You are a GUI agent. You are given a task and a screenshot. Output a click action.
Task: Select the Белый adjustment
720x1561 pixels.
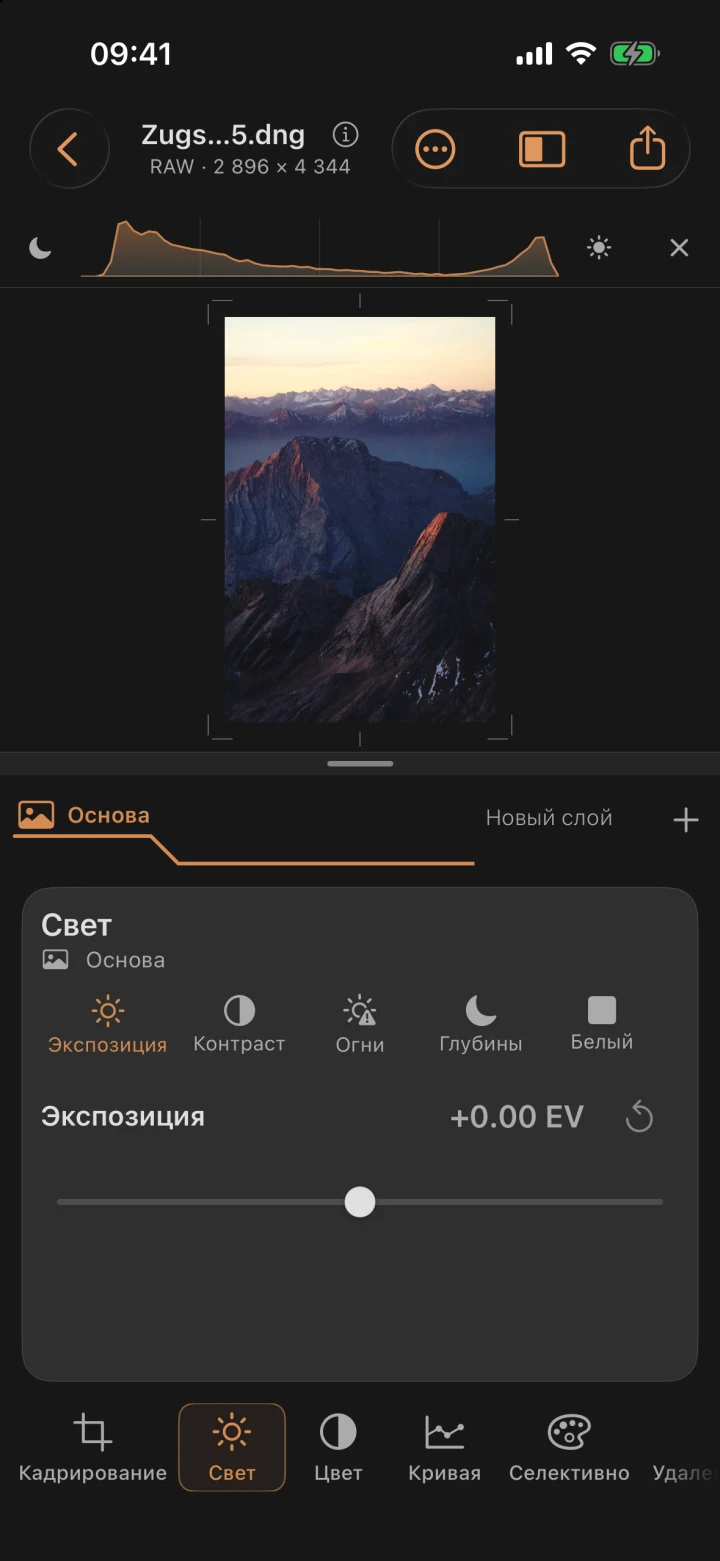coord(602,1024)
